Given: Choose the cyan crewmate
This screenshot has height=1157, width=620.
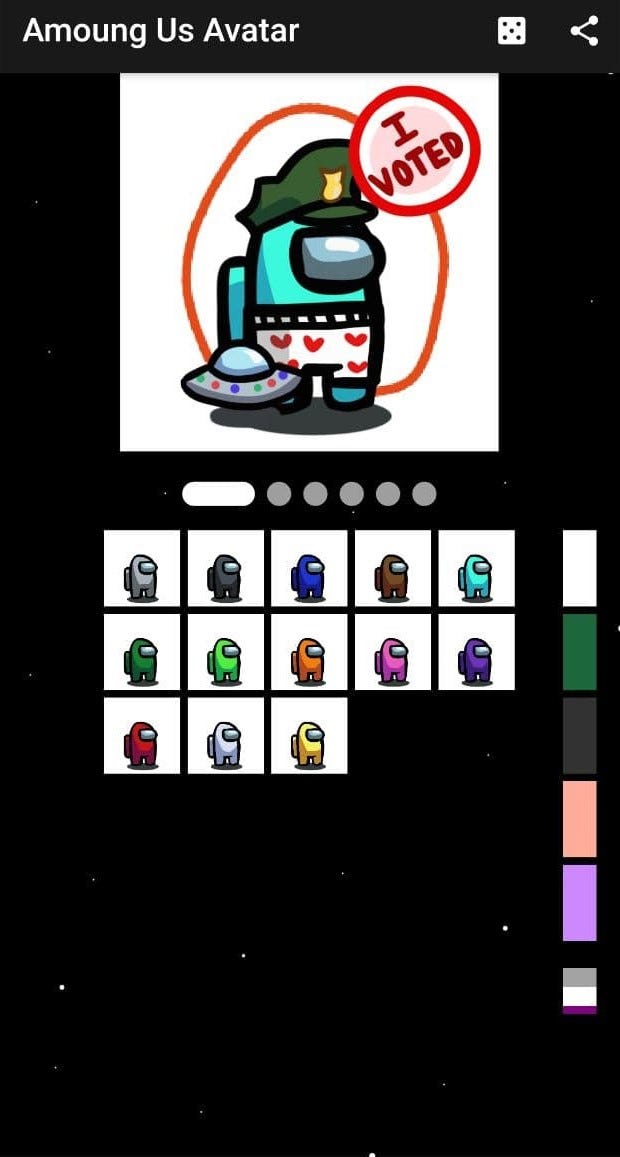Looking at the screenshot, I should pyautogui.click(x=476, y=568).
